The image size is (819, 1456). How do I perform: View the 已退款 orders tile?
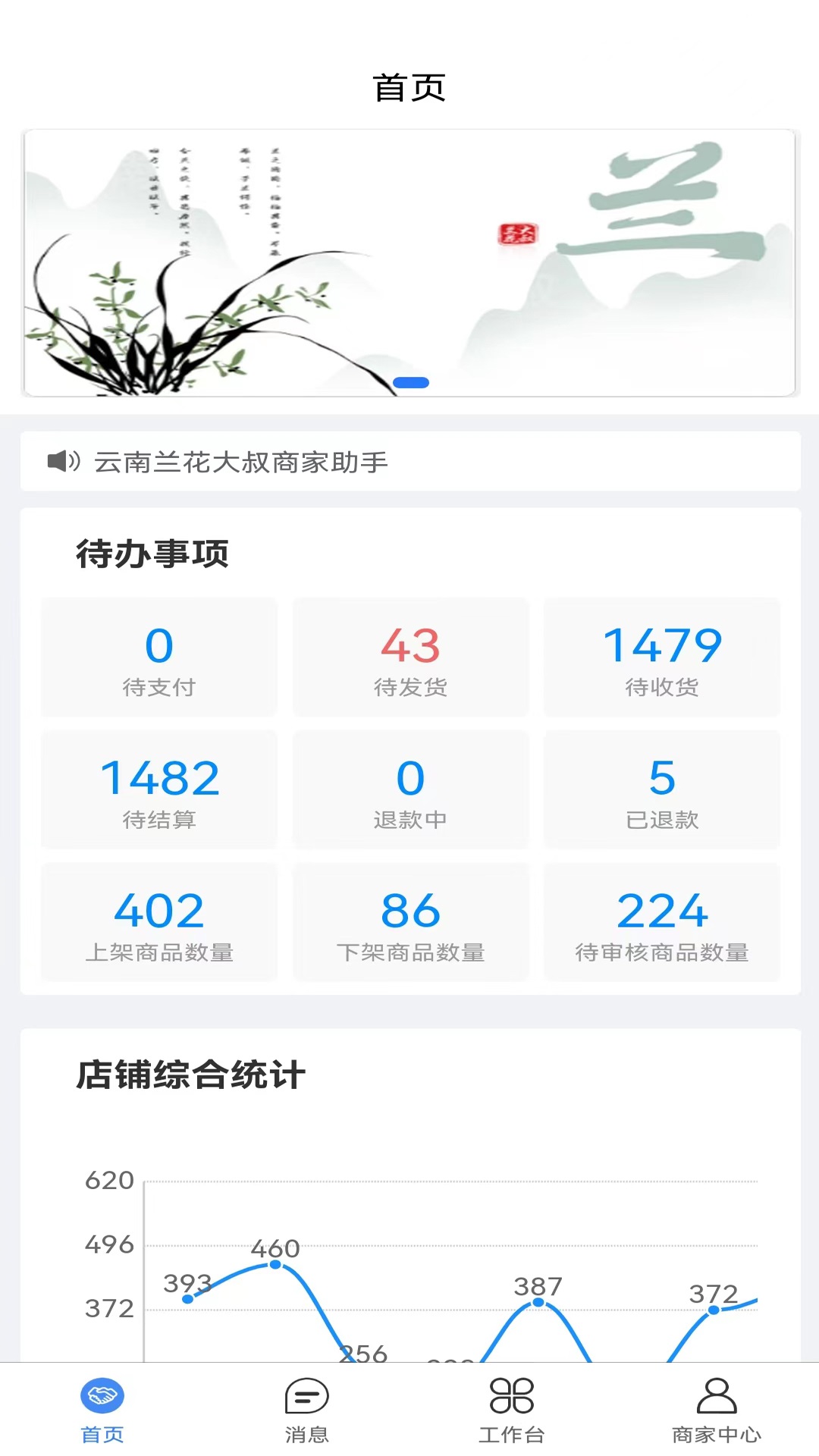pos(662,789)
